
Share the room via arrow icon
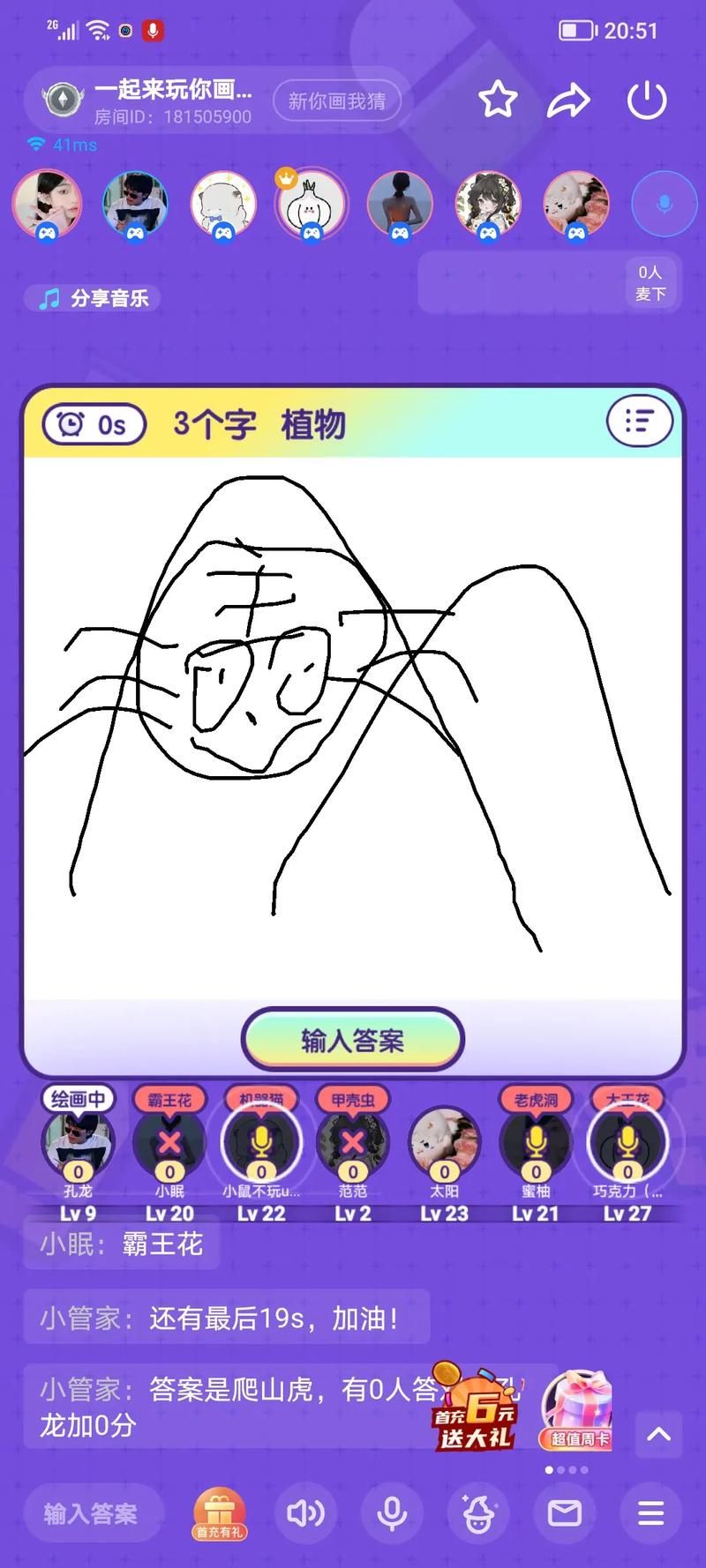point(569,101)
